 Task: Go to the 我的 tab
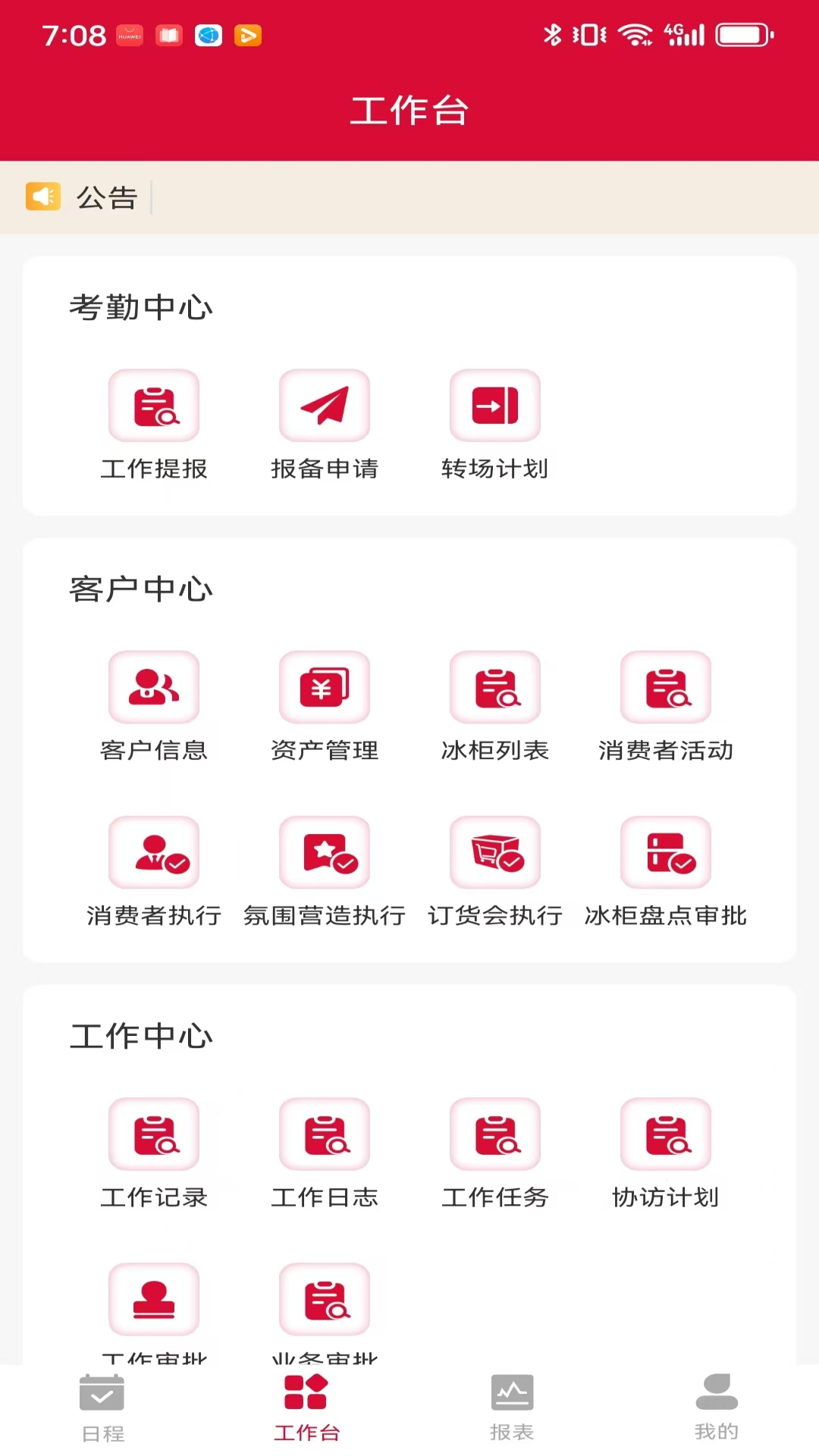coord(717,1409)
